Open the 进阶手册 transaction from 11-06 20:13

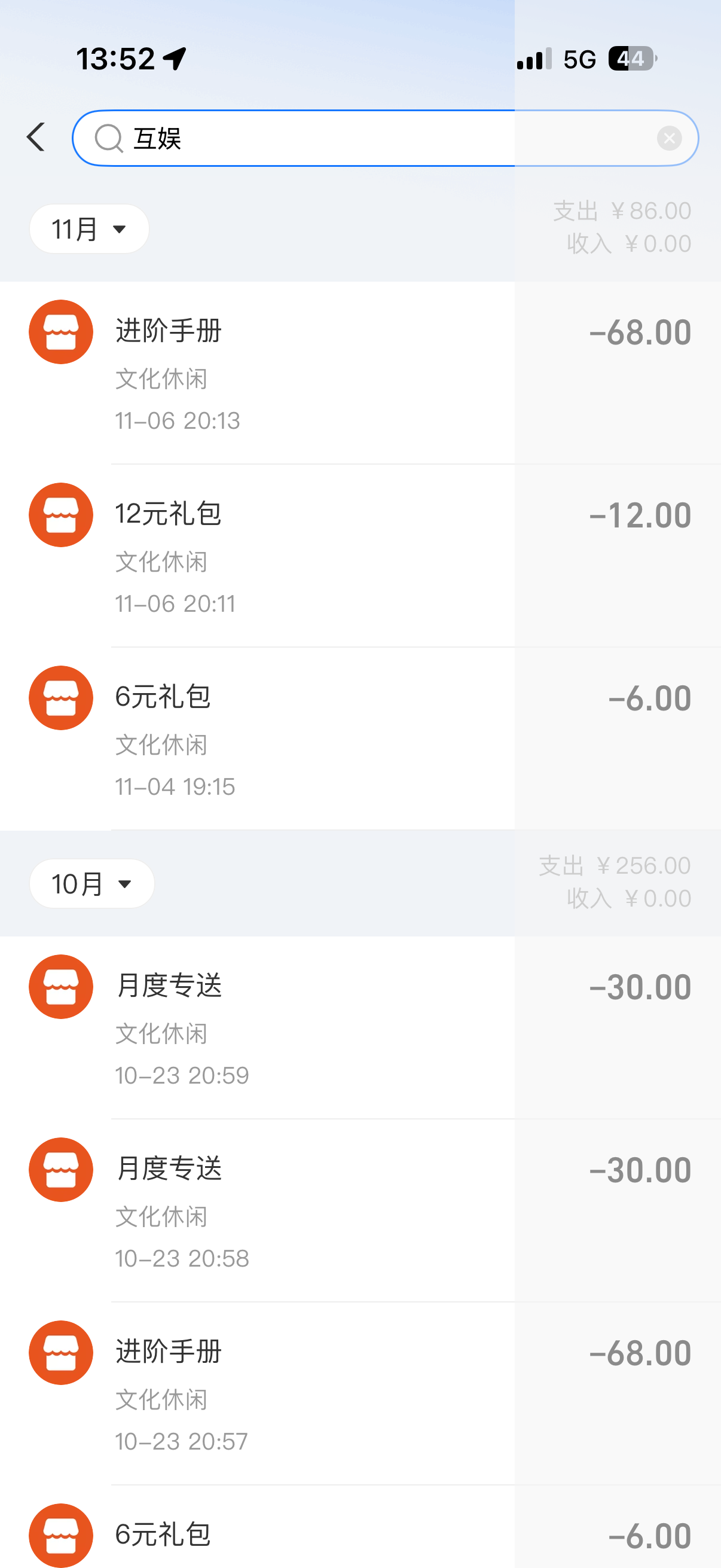coord(360,373)
